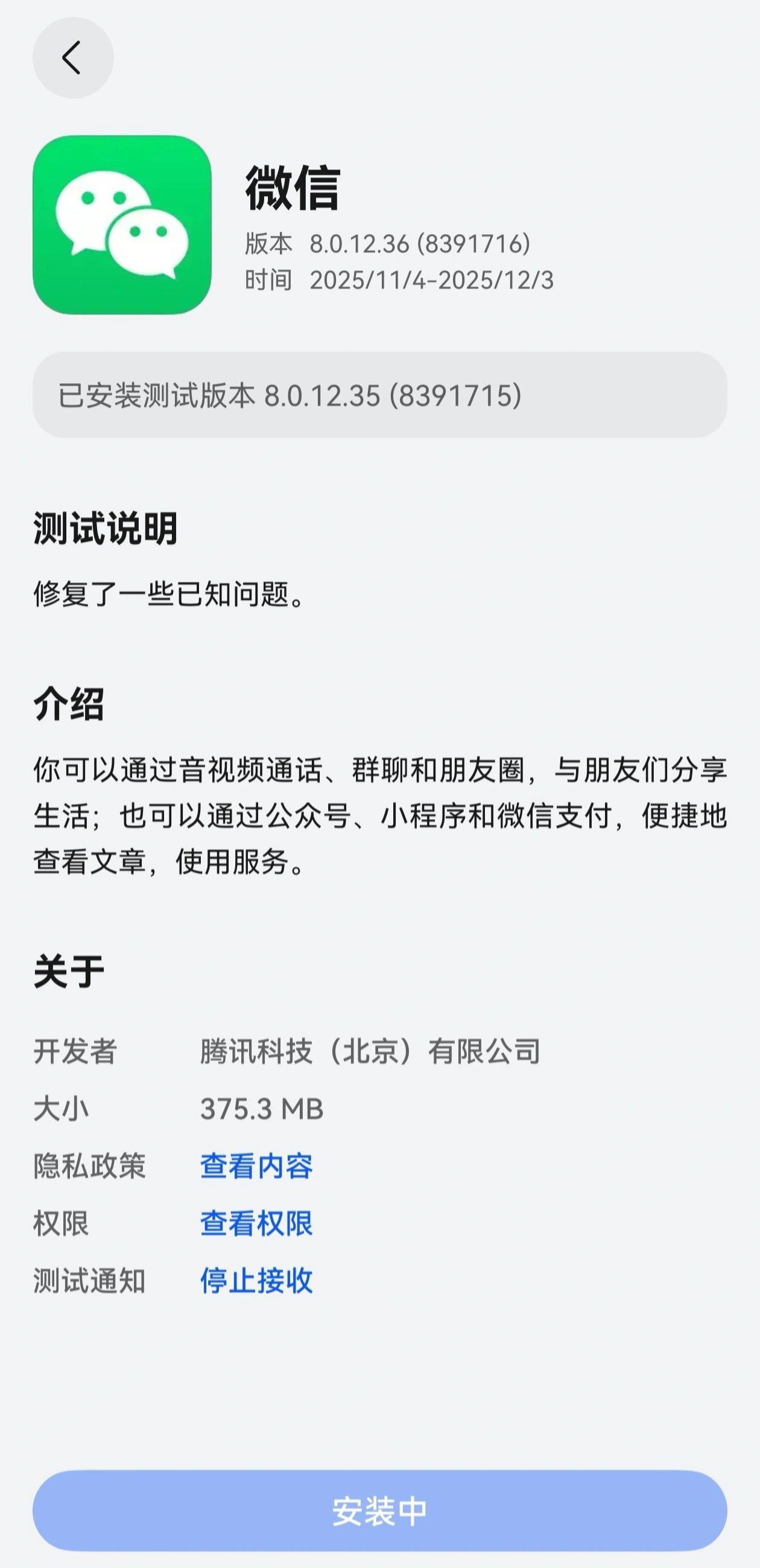Tap 停止接收 to stop test notifications
Image resolution: width=760 pixels, height=1568 pixels.
[256, 1281]
